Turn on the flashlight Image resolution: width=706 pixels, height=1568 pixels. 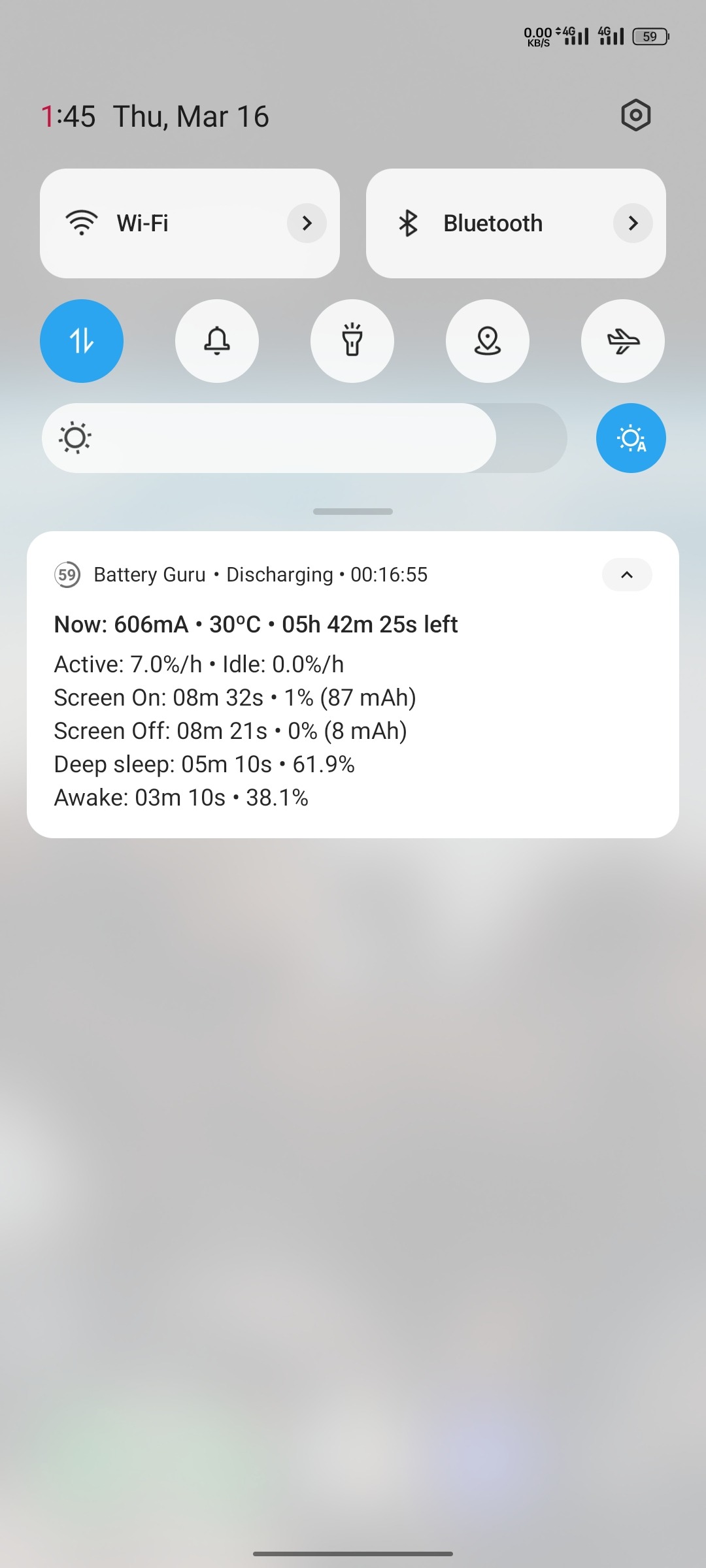(x=352, y=341)
